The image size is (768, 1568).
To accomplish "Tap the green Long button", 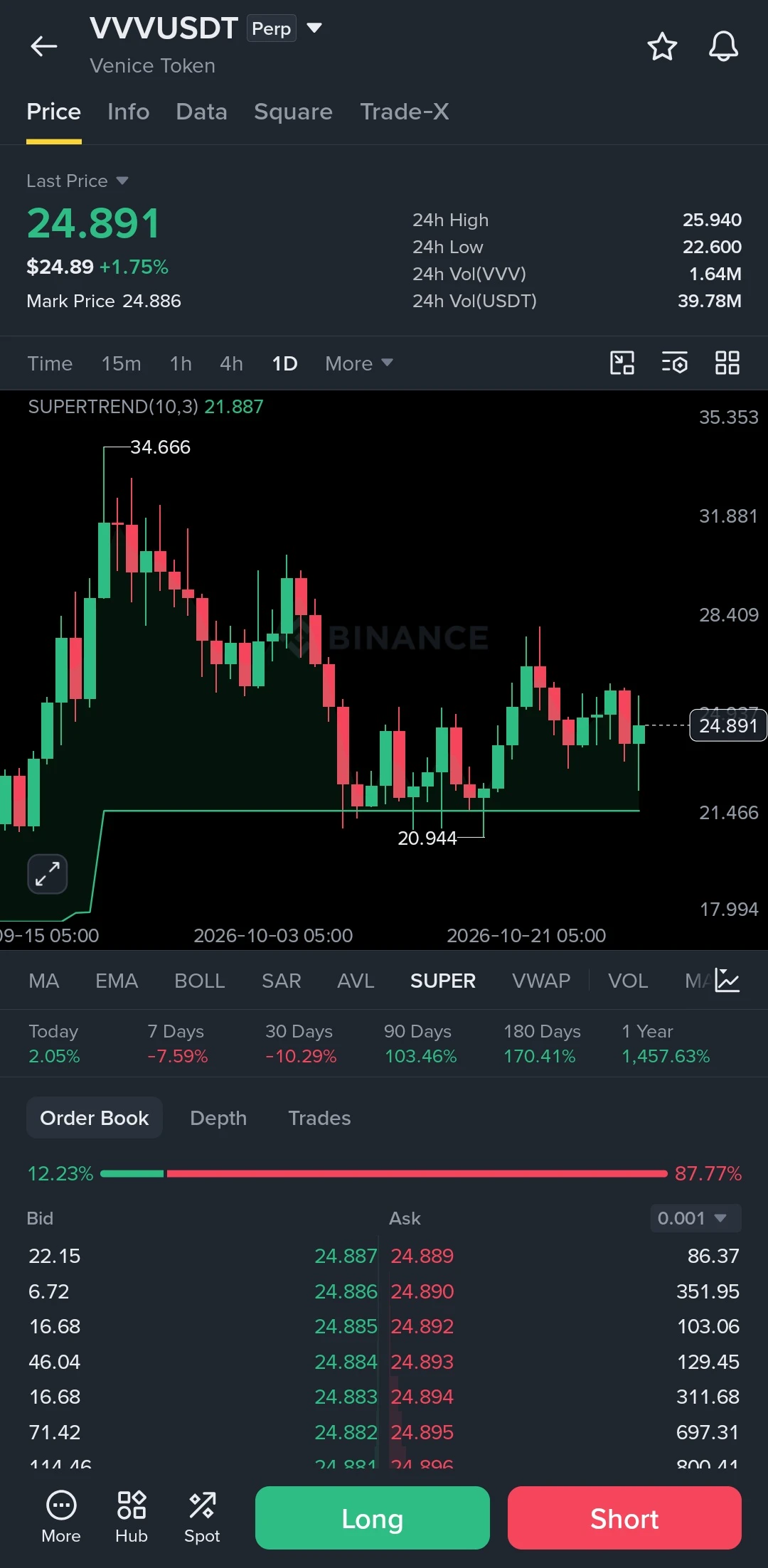I will pyautogui.click(x=373, y=1518).
